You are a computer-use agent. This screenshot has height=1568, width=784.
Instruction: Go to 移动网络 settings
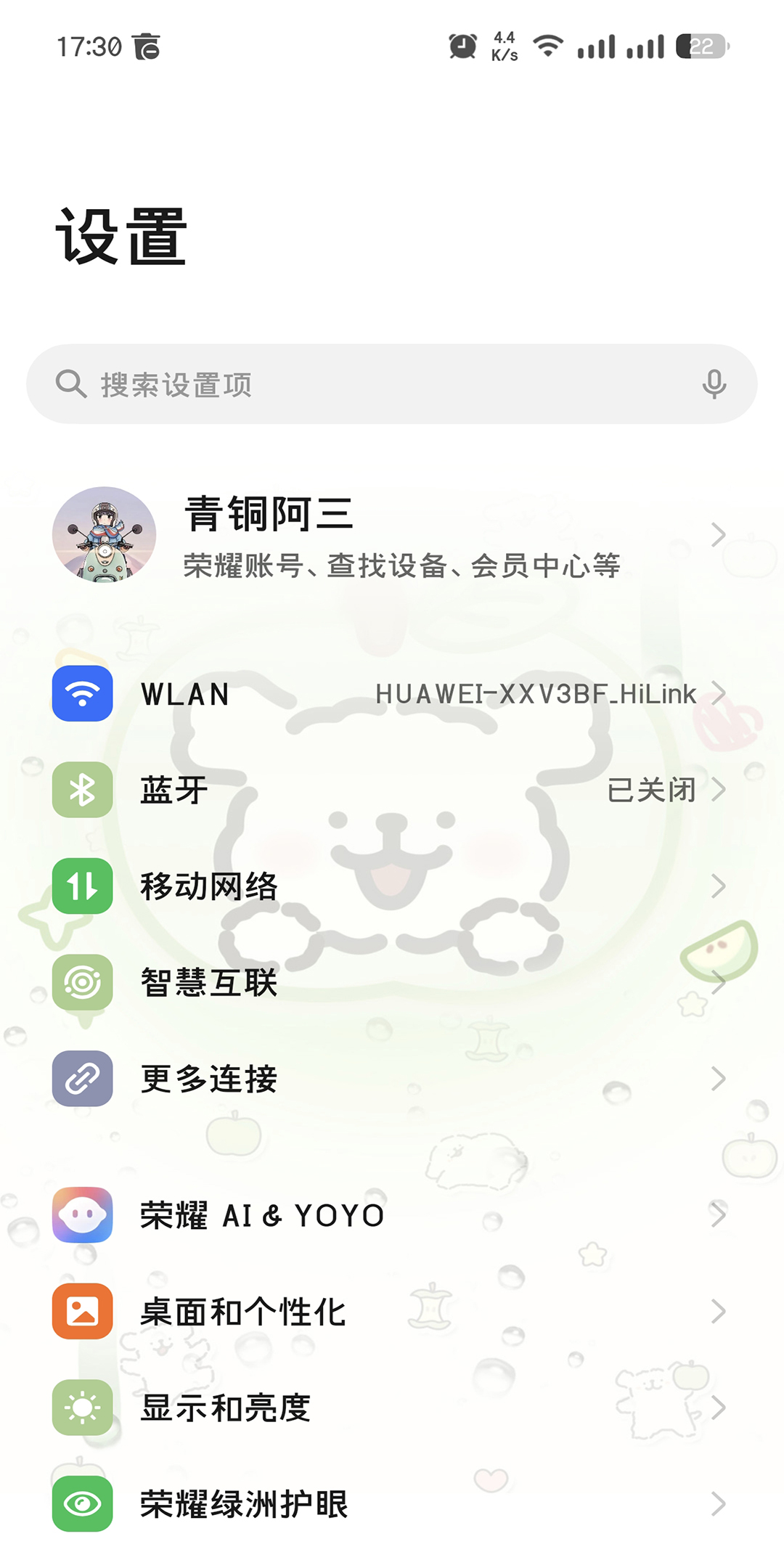pos(392,886)
